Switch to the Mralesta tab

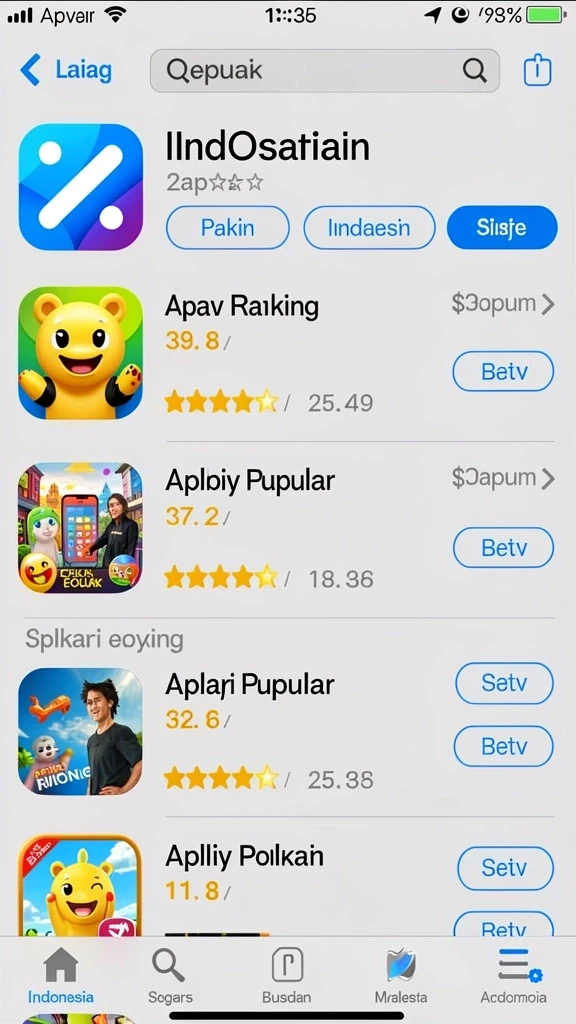pyautogui.click(x=401, y=976)
